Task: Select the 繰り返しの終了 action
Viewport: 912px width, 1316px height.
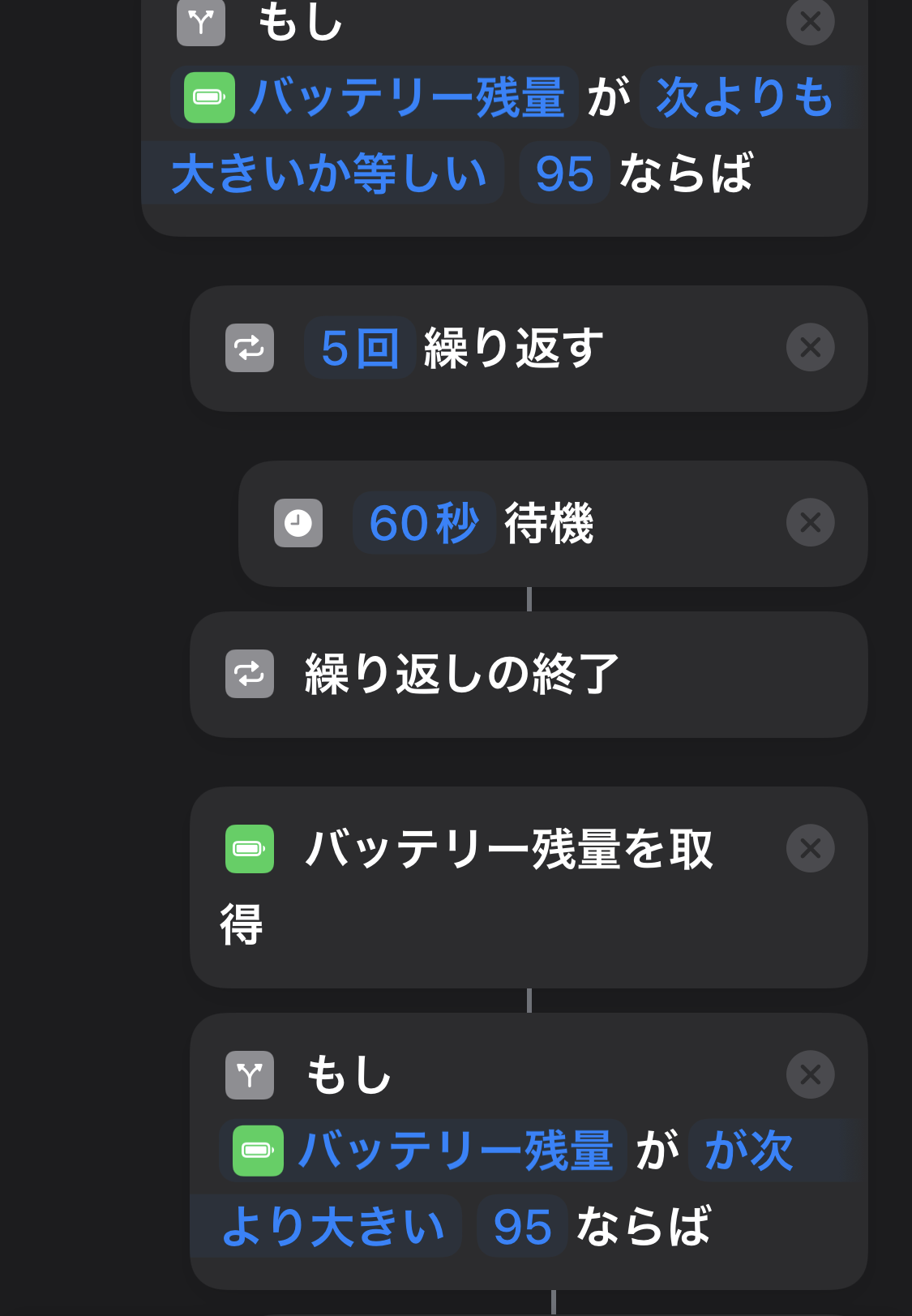Action: pos(462,675)
